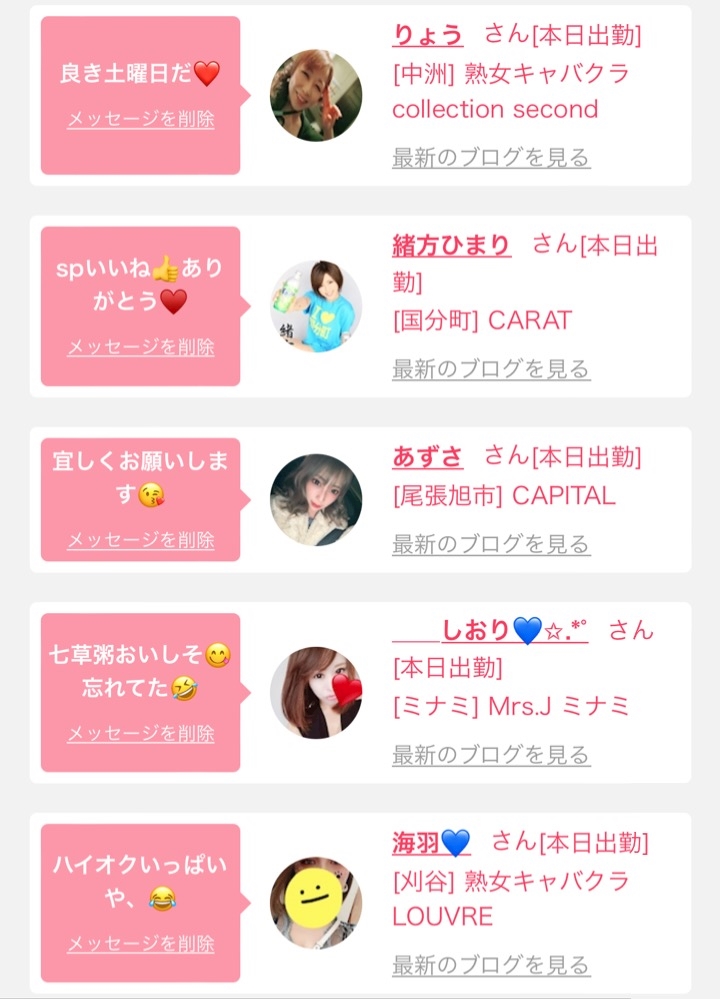Tap りょう's profile photo
This screenshot has width=720, height=999.
(x=316, y=96)
